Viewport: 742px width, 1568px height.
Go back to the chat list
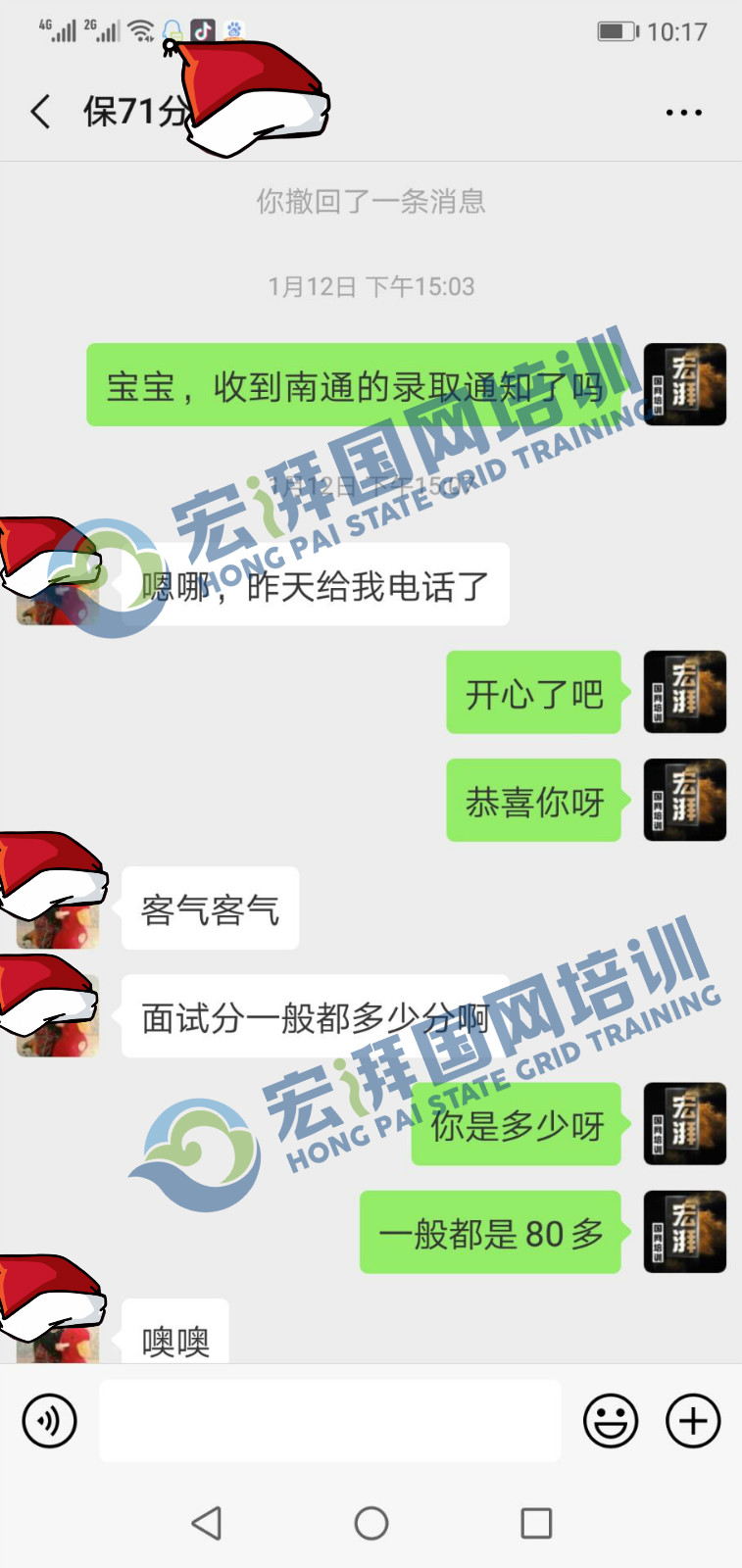pyautogui.click(x=40, y=112)
